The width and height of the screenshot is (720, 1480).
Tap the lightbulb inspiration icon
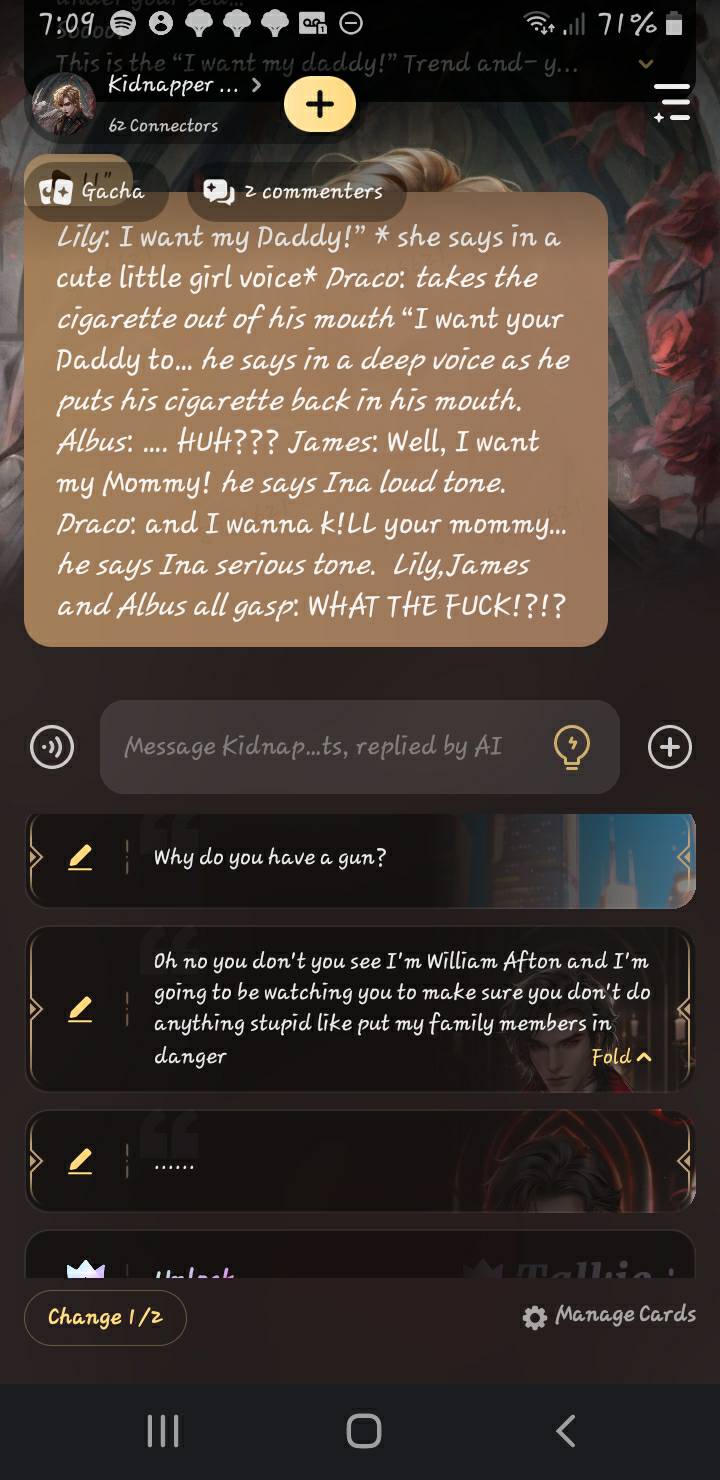pos(572,746)
